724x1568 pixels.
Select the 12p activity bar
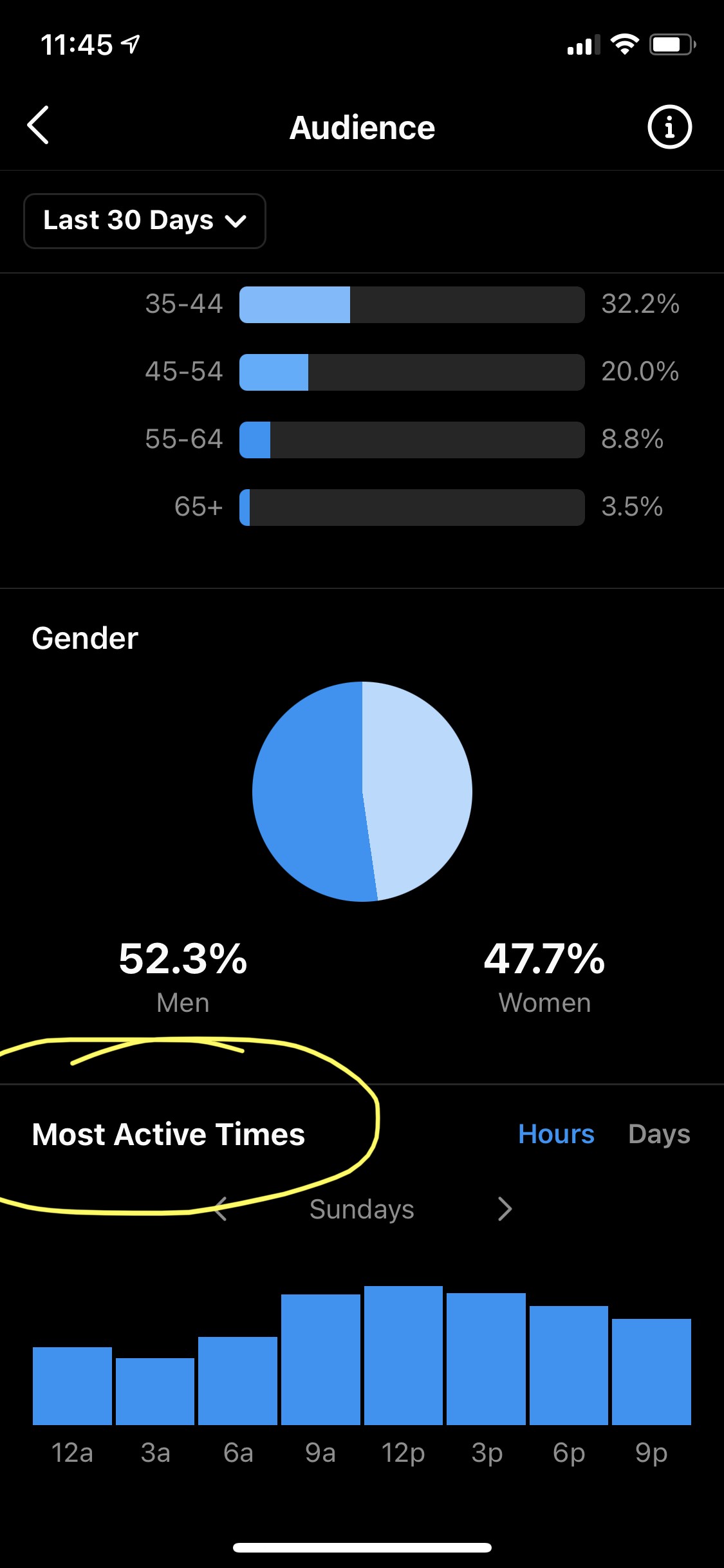click(x=404, y=1355)
